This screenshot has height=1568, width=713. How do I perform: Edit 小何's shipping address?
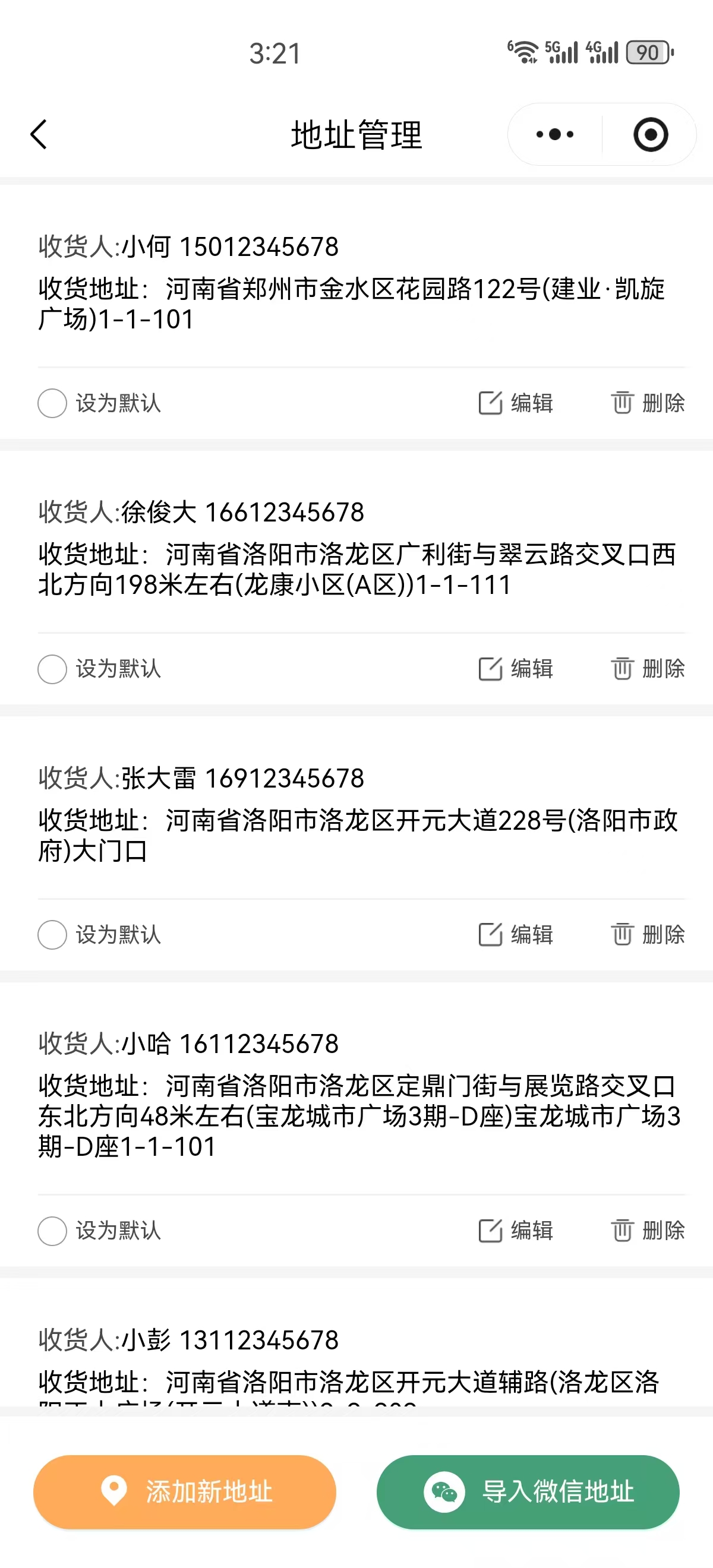(516, 403)
